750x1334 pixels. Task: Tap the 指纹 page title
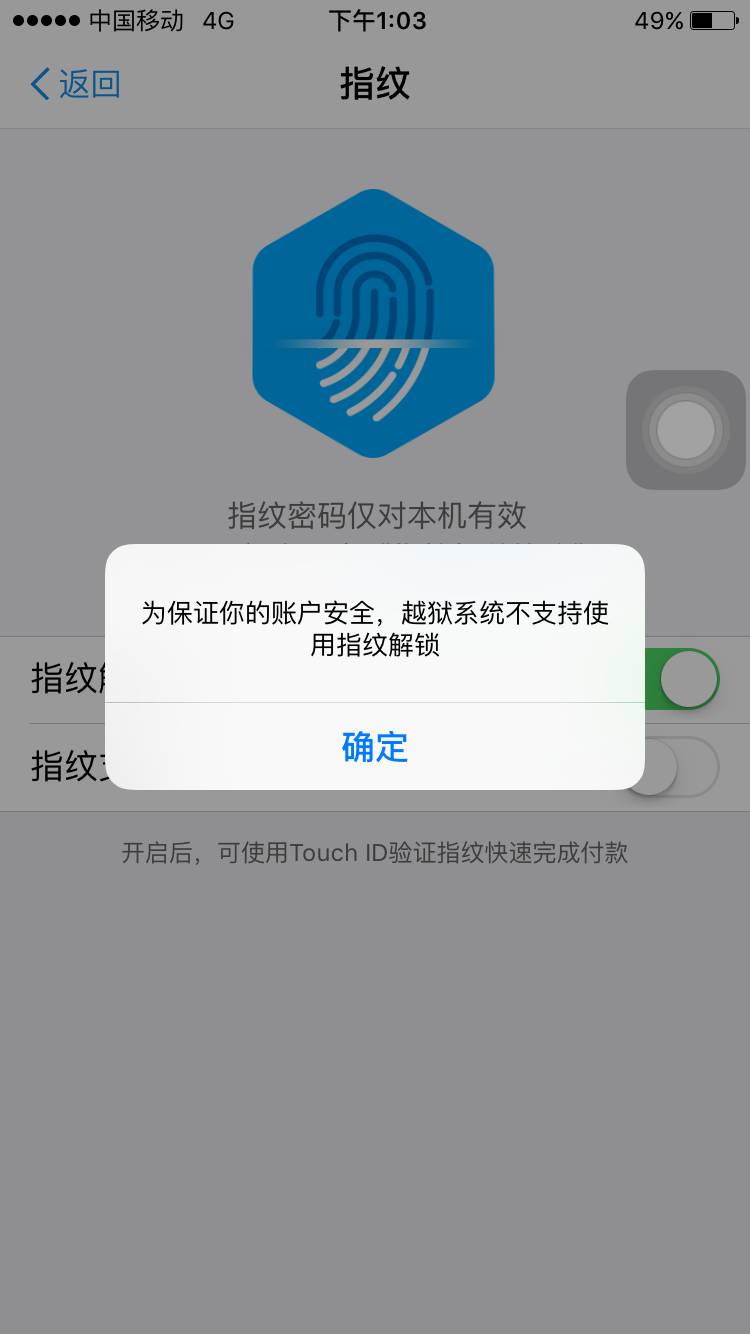pyautogui.click(x=373, y=84)
